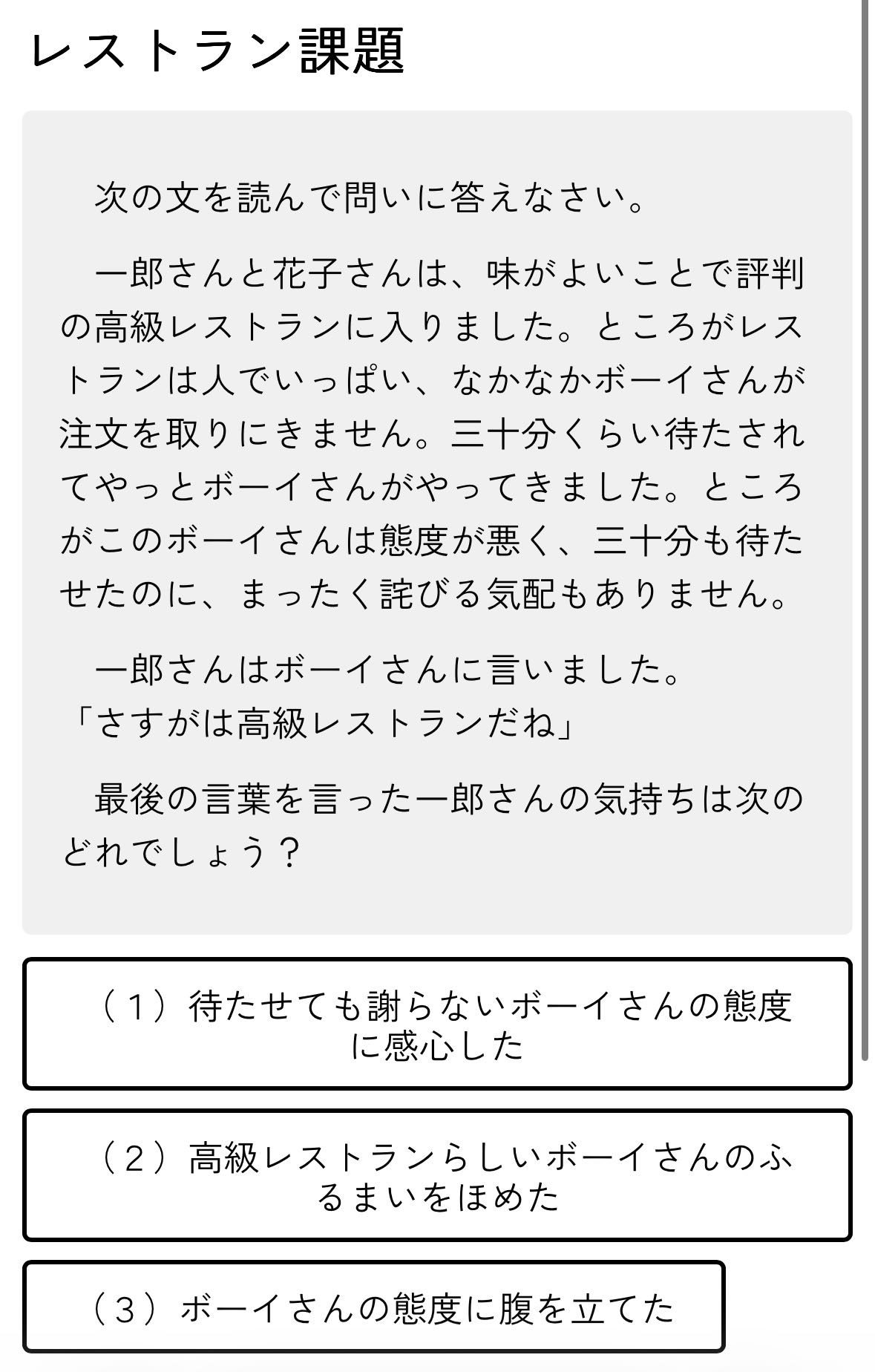Pick answer (3) ボーイさんの態度に腹を立てた
The height and width of the screenshot is (1372, 875).
coord(373,1307)
